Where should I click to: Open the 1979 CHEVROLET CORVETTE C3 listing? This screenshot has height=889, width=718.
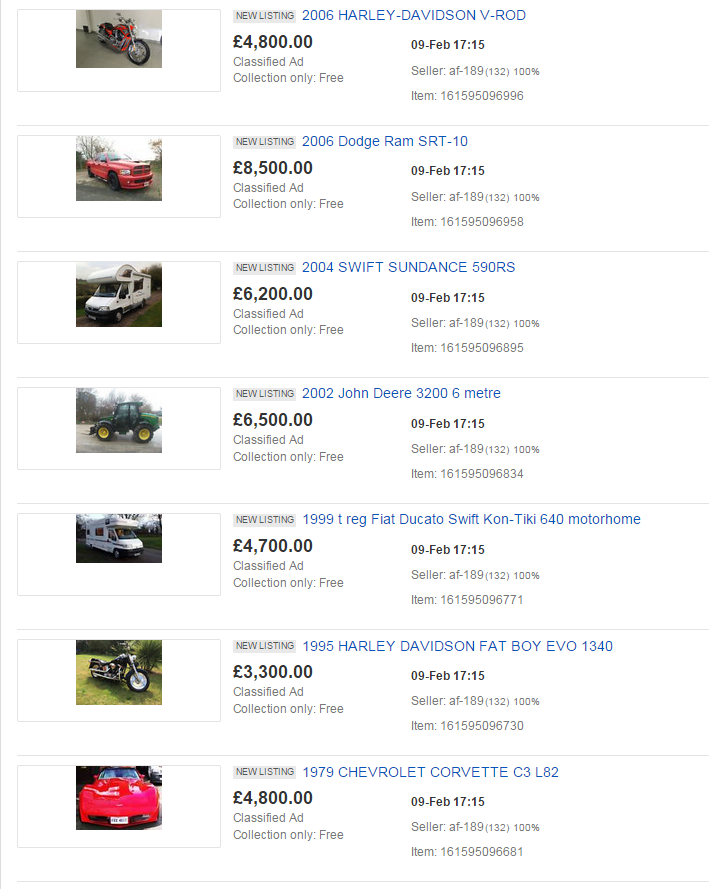point(430,772)
